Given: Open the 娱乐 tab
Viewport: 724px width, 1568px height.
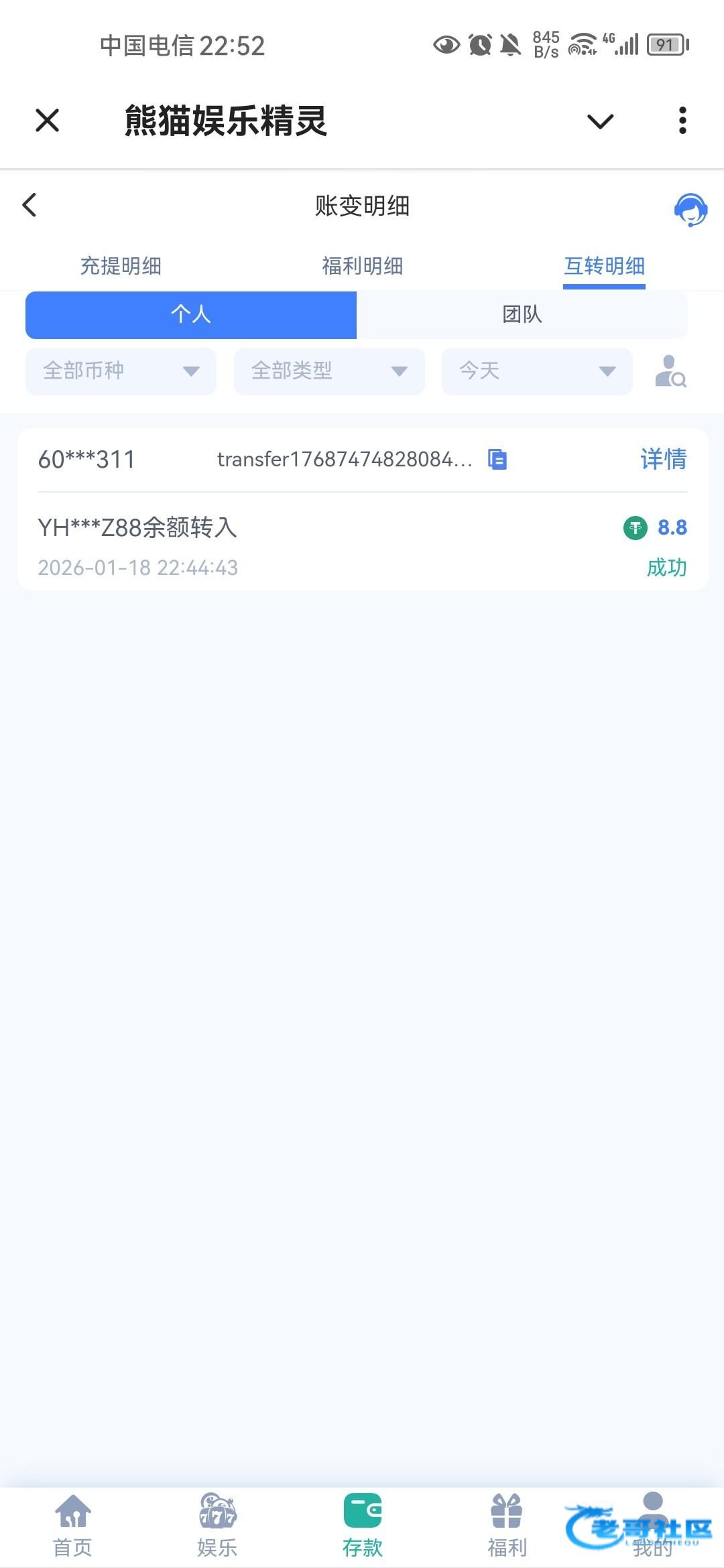Looking at the screenshot, I should point(217,1526).
